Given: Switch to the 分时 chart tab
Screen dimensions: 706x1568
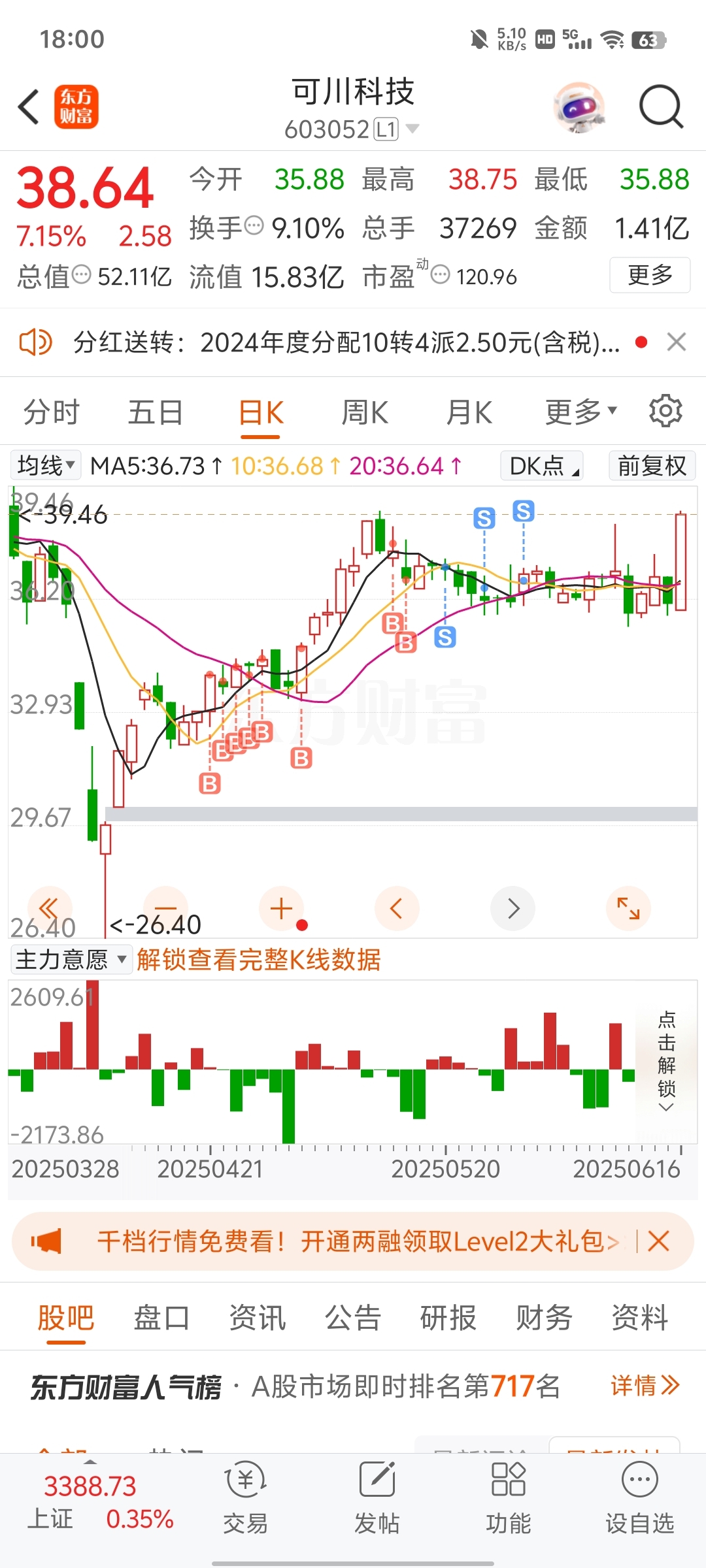Looking at the screenshot, I should (51, 413).
